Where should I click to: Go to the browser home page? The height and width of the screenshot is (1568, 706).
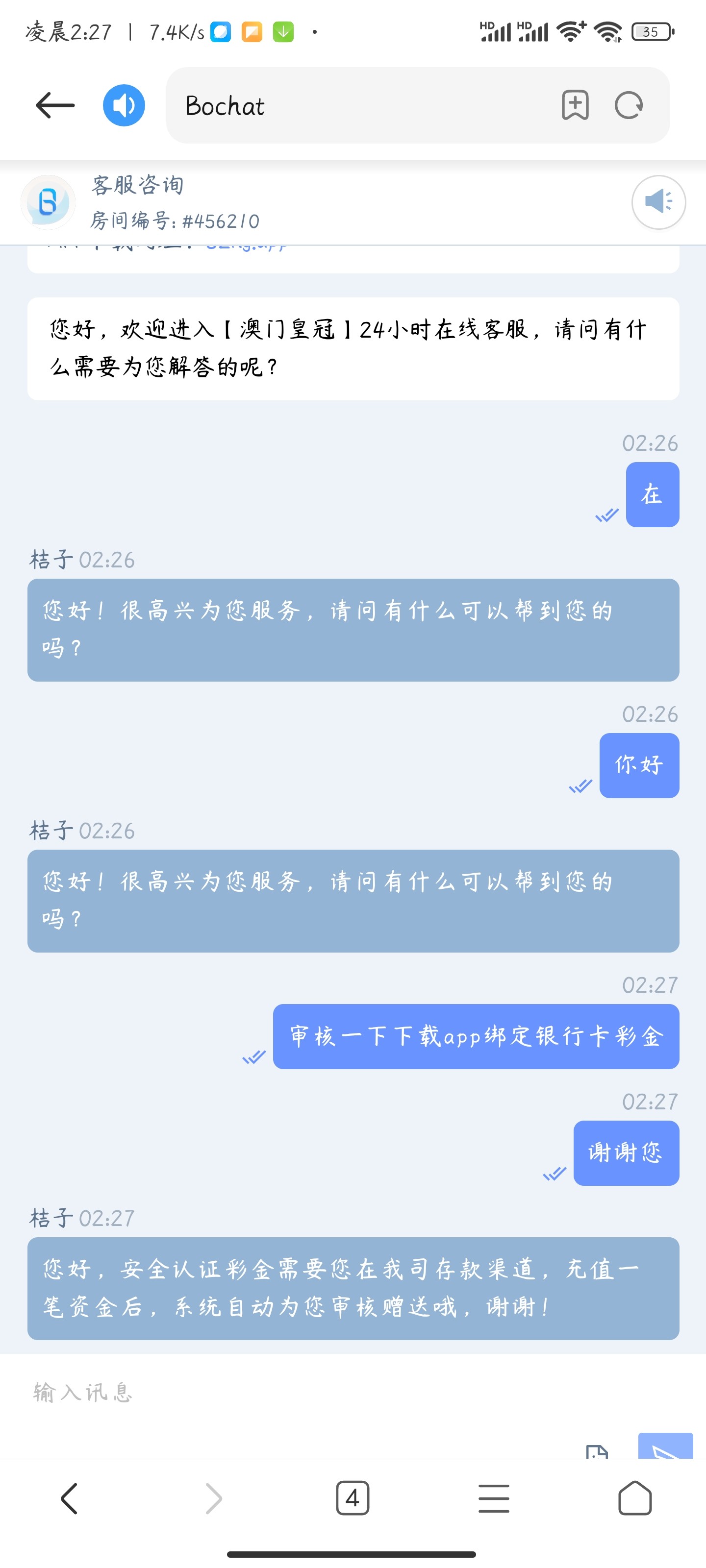tap(635, 1498)
